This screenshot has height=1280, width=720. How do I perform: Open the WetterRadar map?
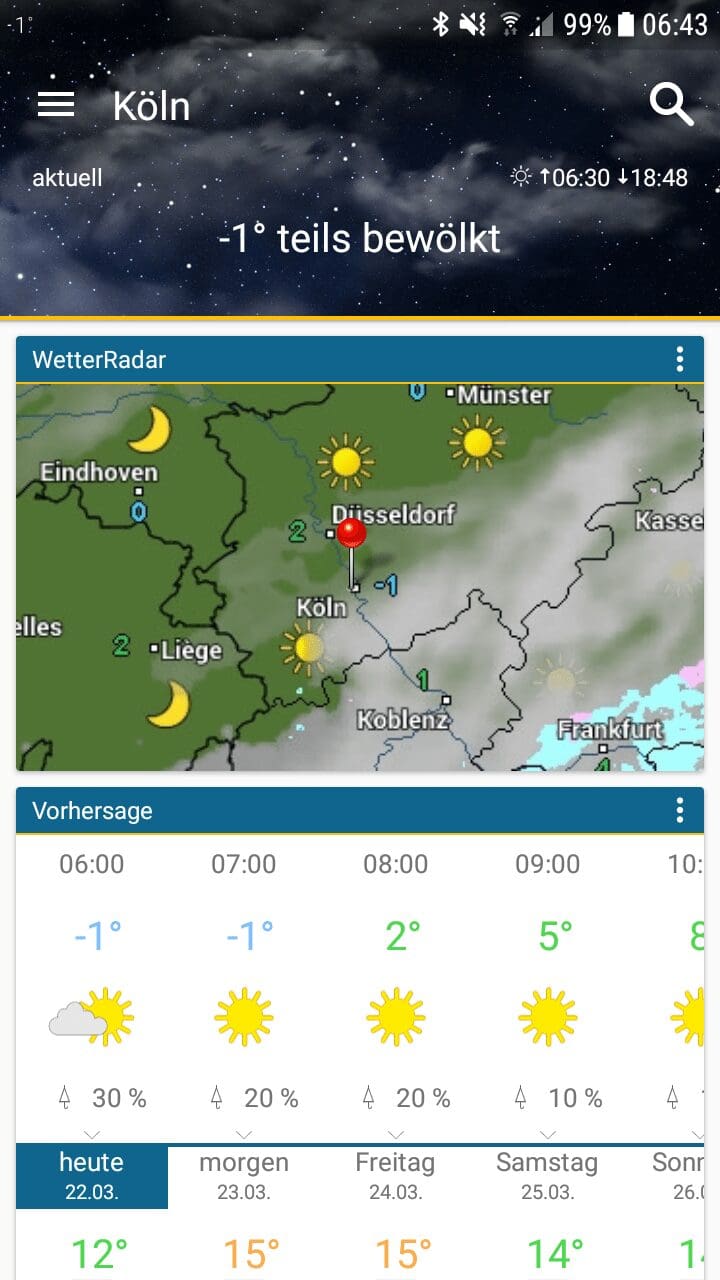(x=360, y=577)
